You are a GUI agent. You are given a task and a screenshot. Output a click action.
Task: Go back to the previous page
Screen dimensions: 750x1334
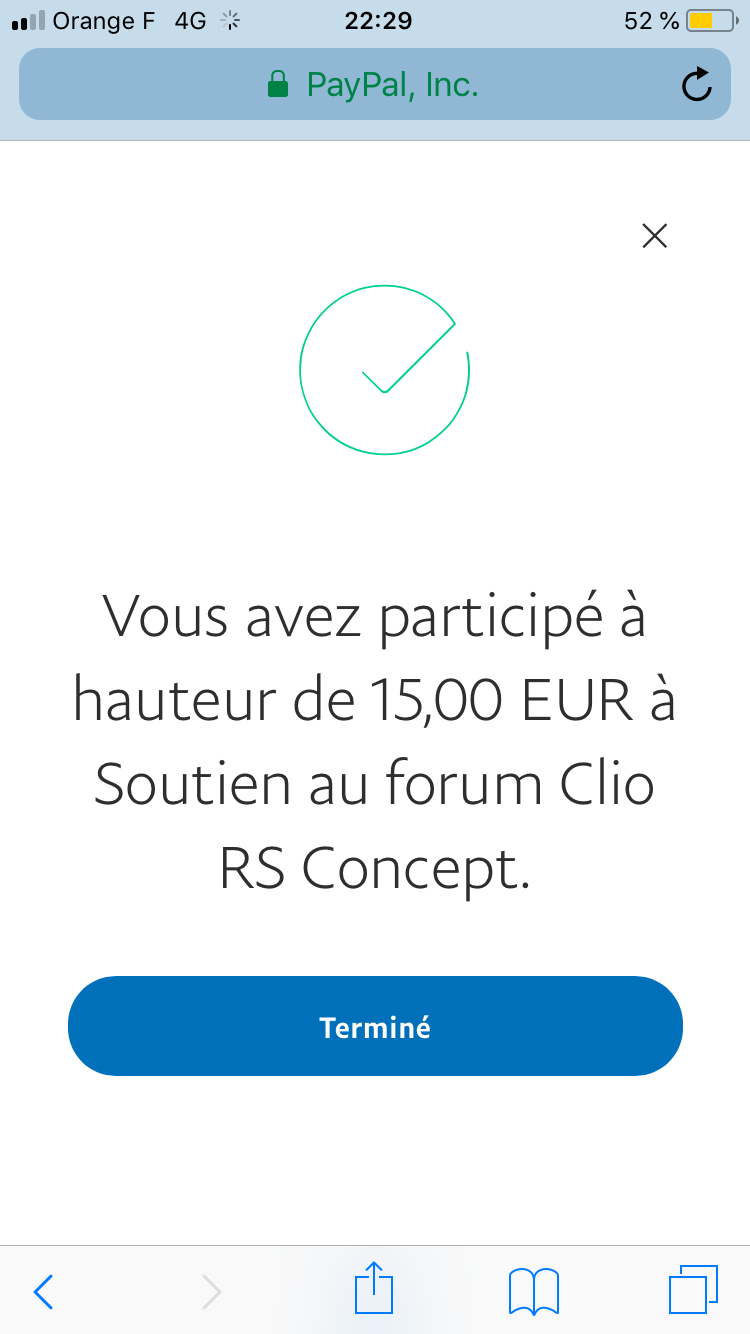pyautogui.click(x=43, y=1291)
